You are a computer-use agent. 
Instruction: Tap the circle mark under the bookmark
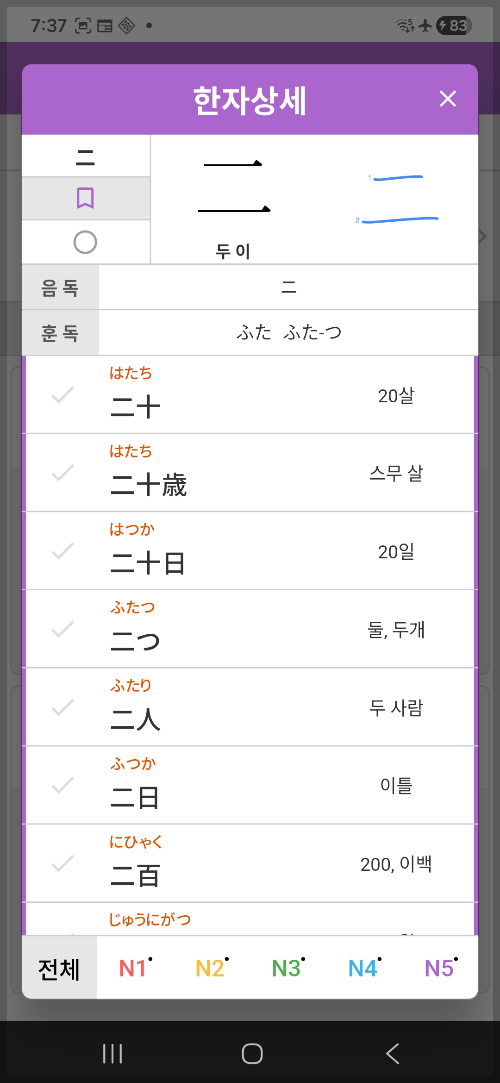86,242
